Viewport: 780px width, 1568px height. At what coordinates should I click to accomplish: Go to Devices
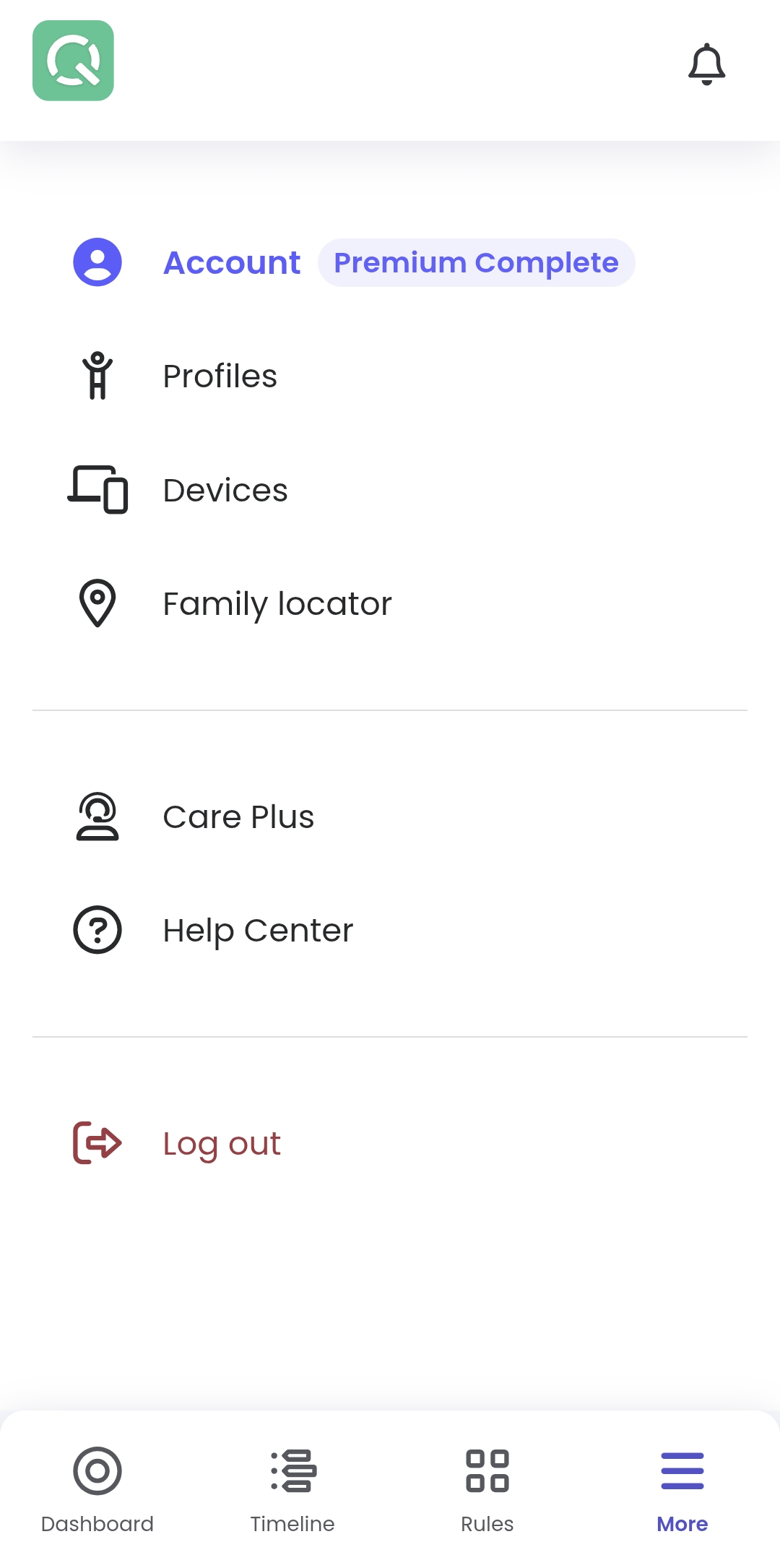pyautogui.click(x=225, y=490)
